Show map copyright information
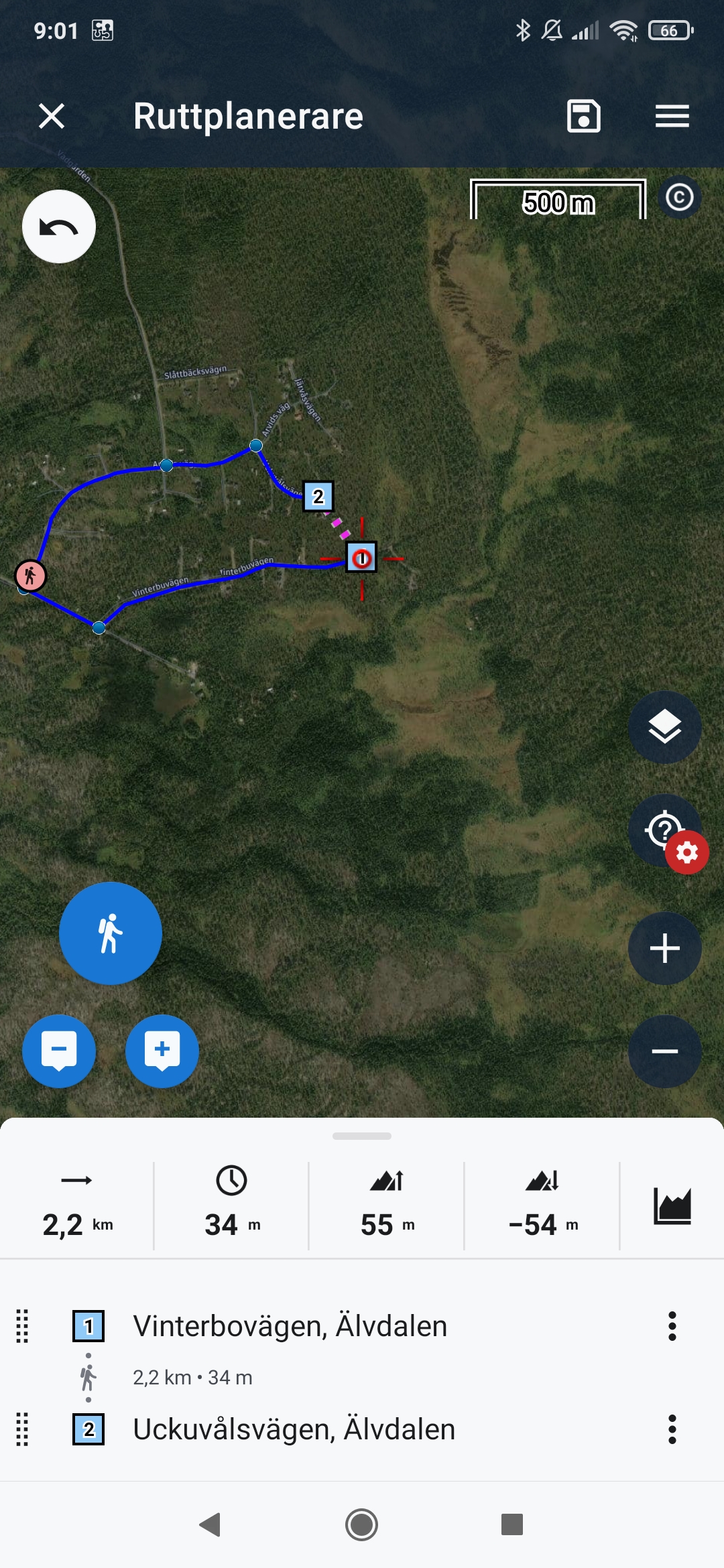 point(679,197)
